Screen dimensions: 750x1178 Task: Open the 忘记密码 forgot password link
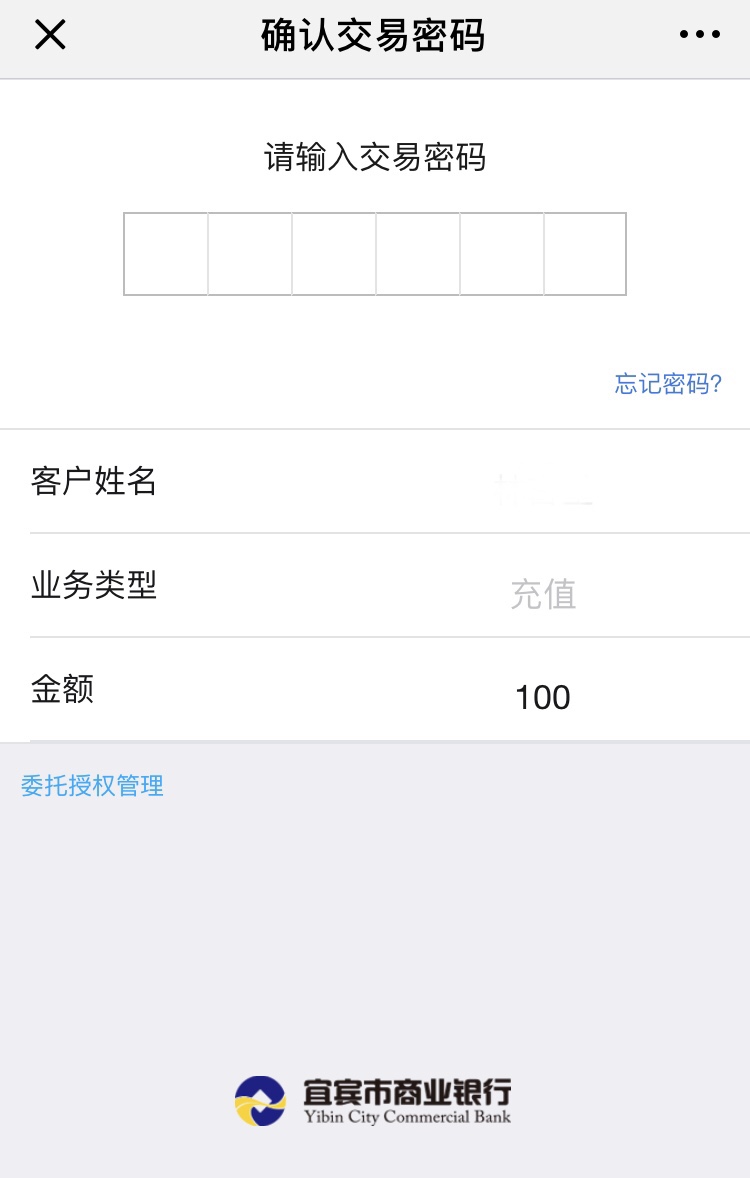click(x=667, y=384)
